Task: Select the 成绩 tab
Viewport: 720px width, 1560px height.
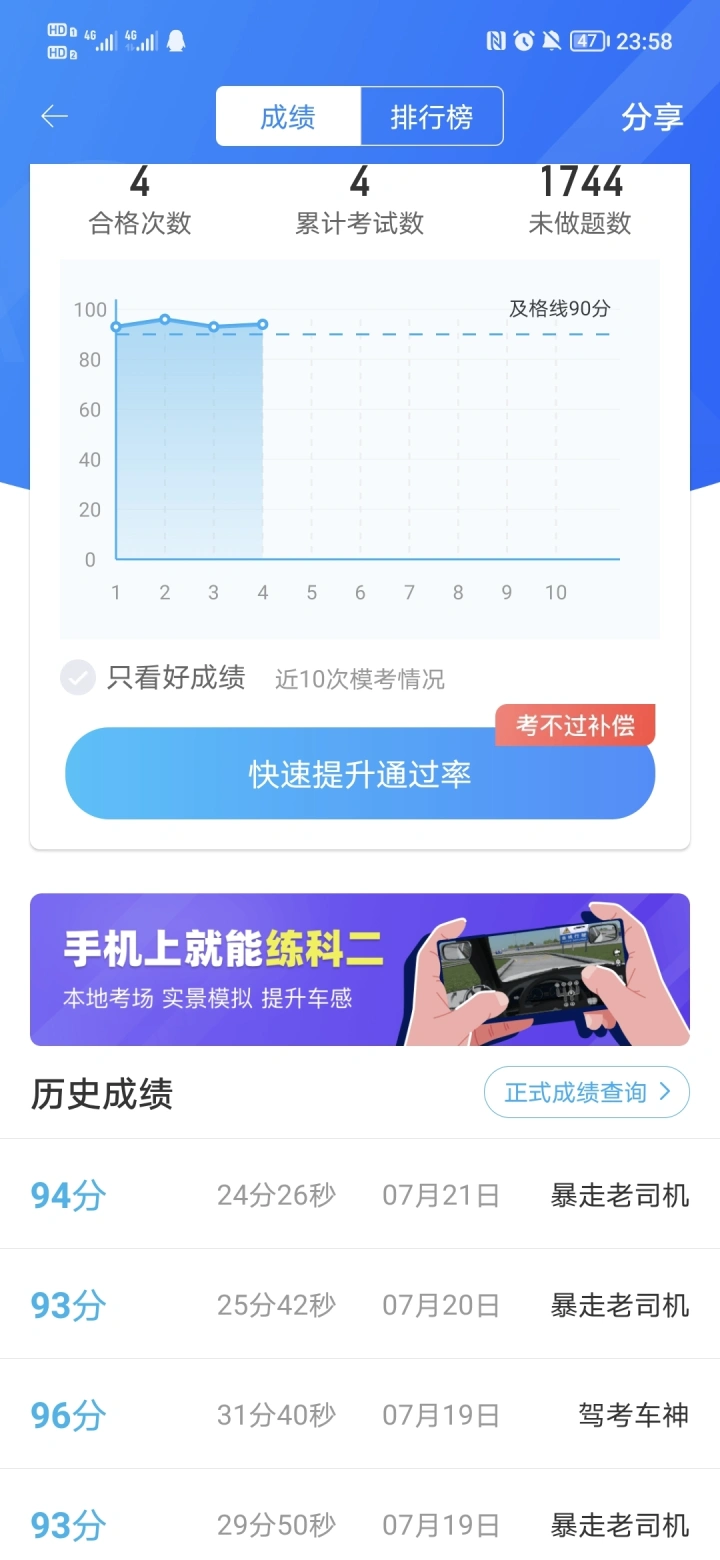Action: (x=288, y=117)
